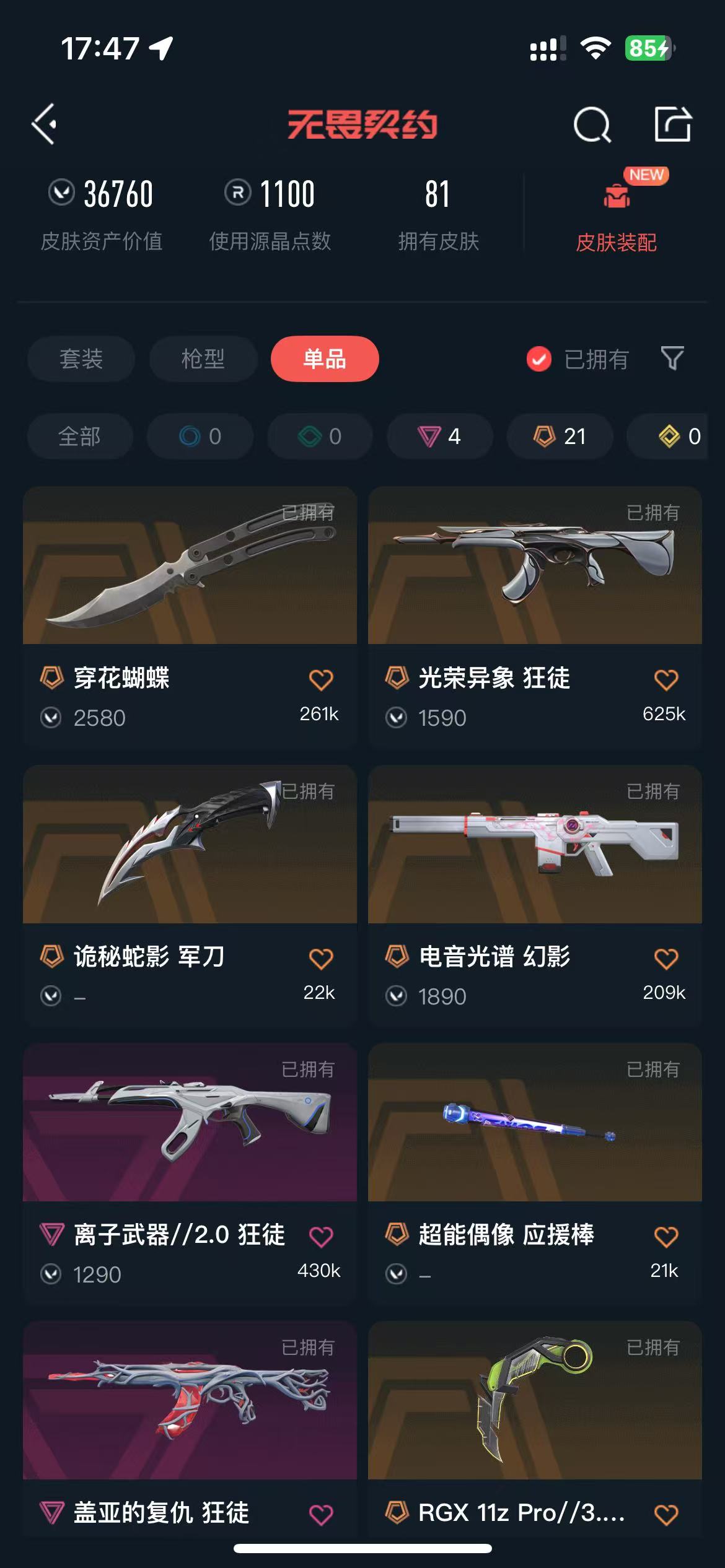This screenshot has height=1568, width=725.
Task: Open the search icon
Action: pos(592,124)
